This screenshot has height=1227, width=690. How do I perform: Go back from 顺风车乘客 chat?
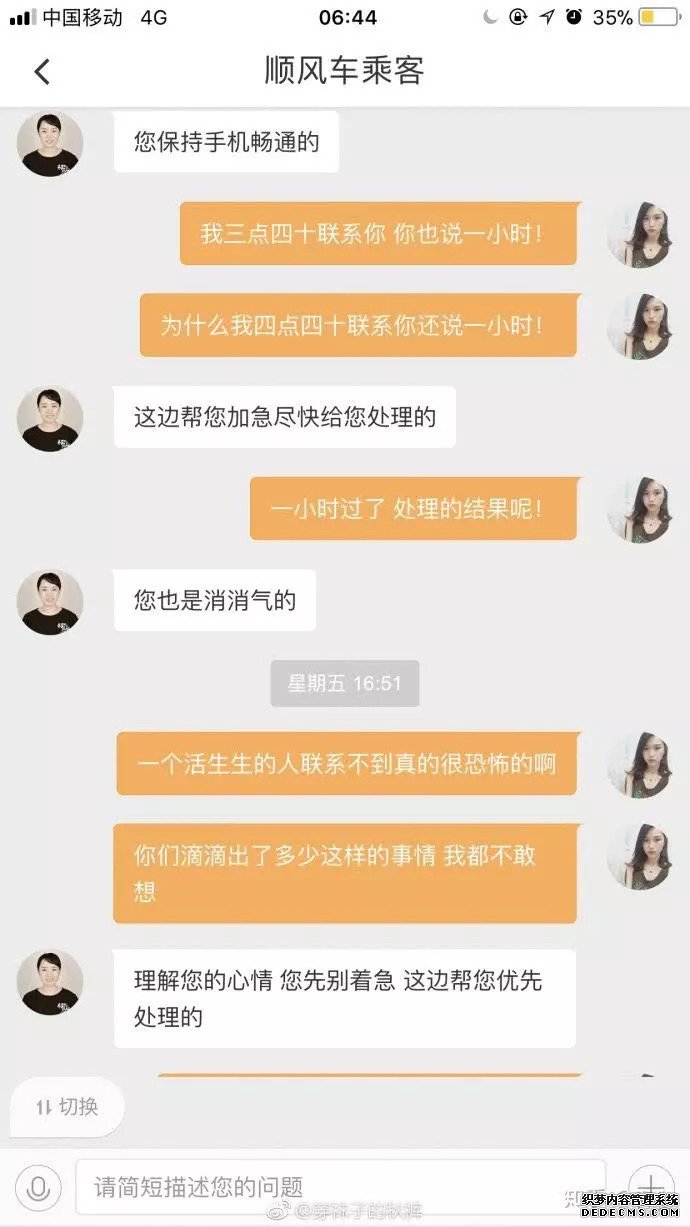click(x=42, y=71)
